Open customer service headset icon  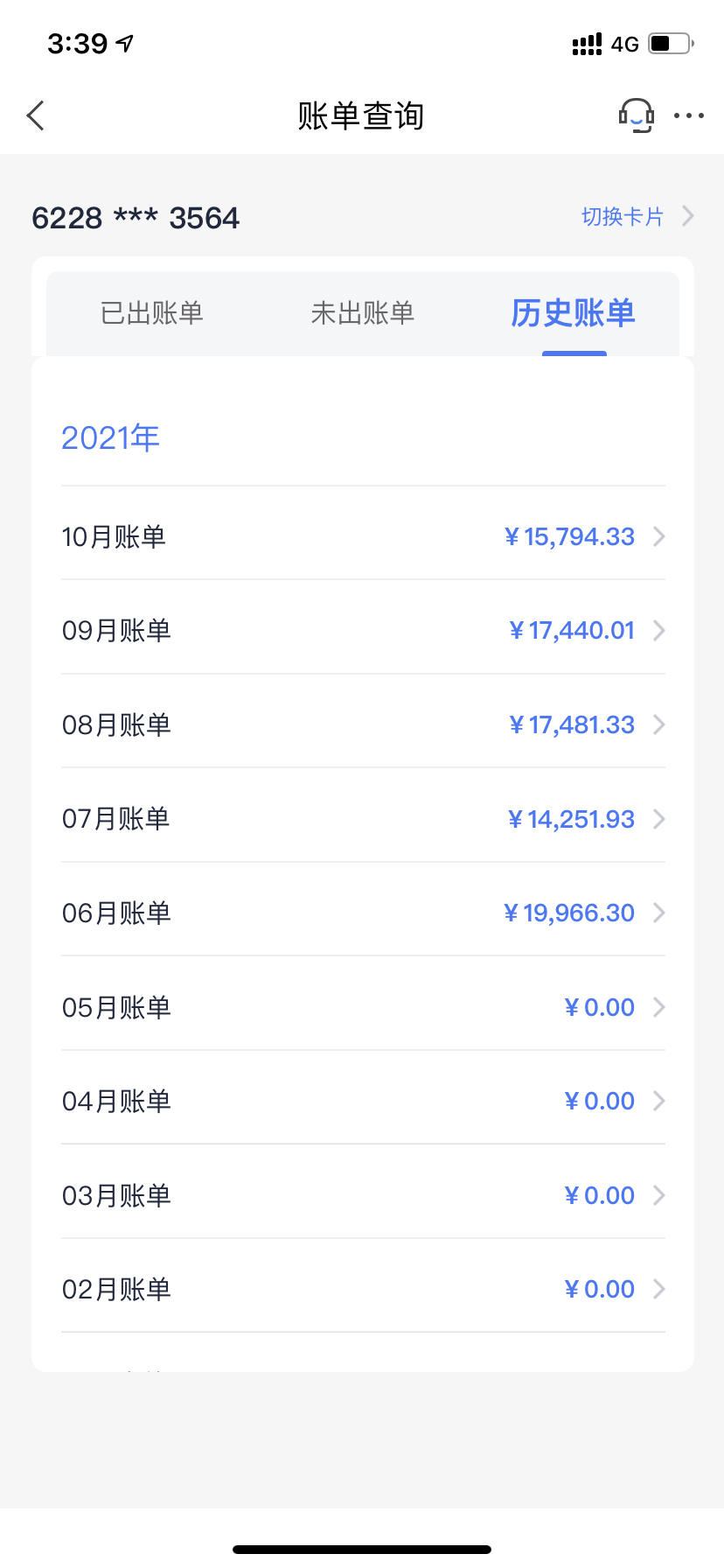[x=637, y=115]
